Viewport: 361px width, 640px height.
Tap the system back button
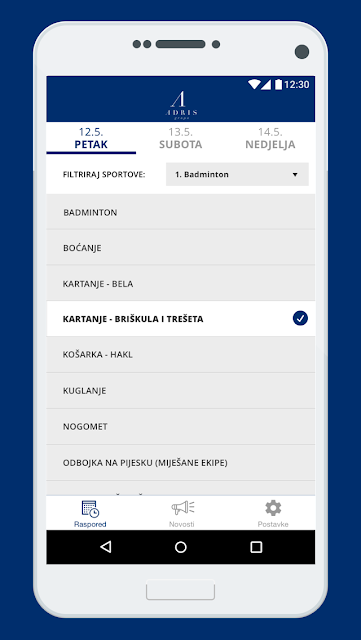[106, 547]
